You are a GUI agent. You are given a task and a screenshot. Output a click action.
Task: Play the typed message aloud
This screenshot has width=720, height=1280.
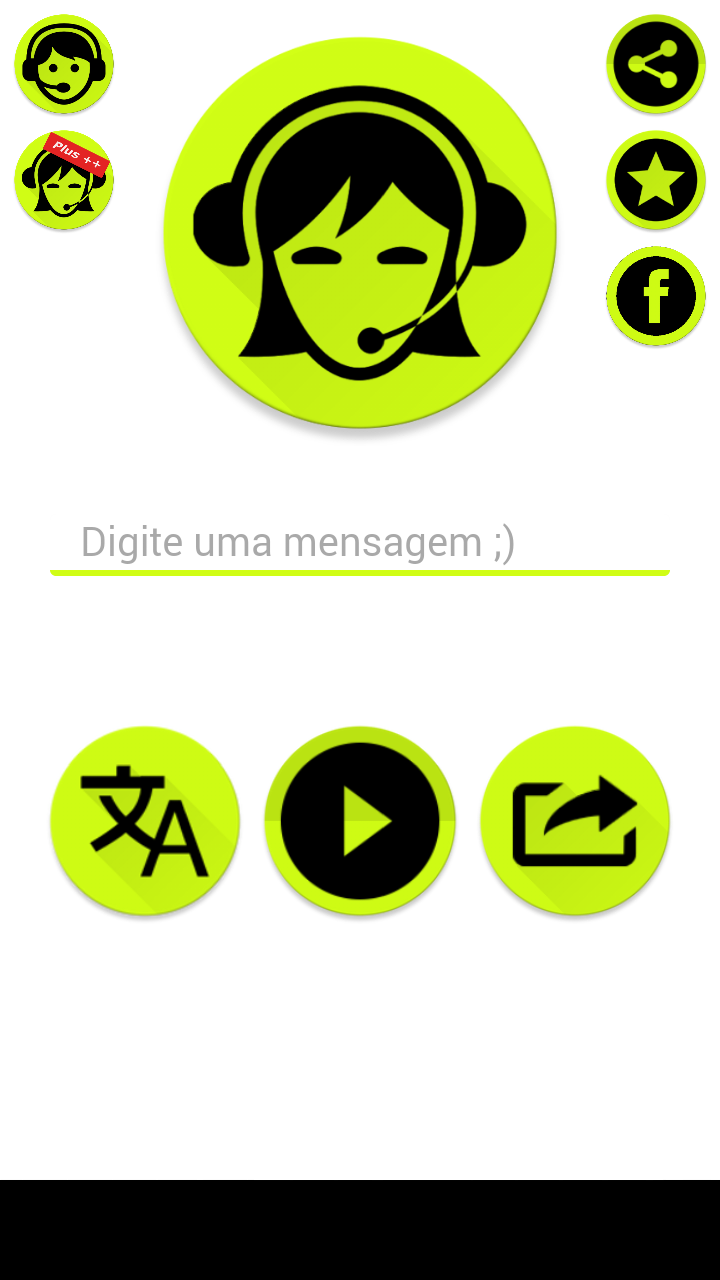click(x=360, y=820)
